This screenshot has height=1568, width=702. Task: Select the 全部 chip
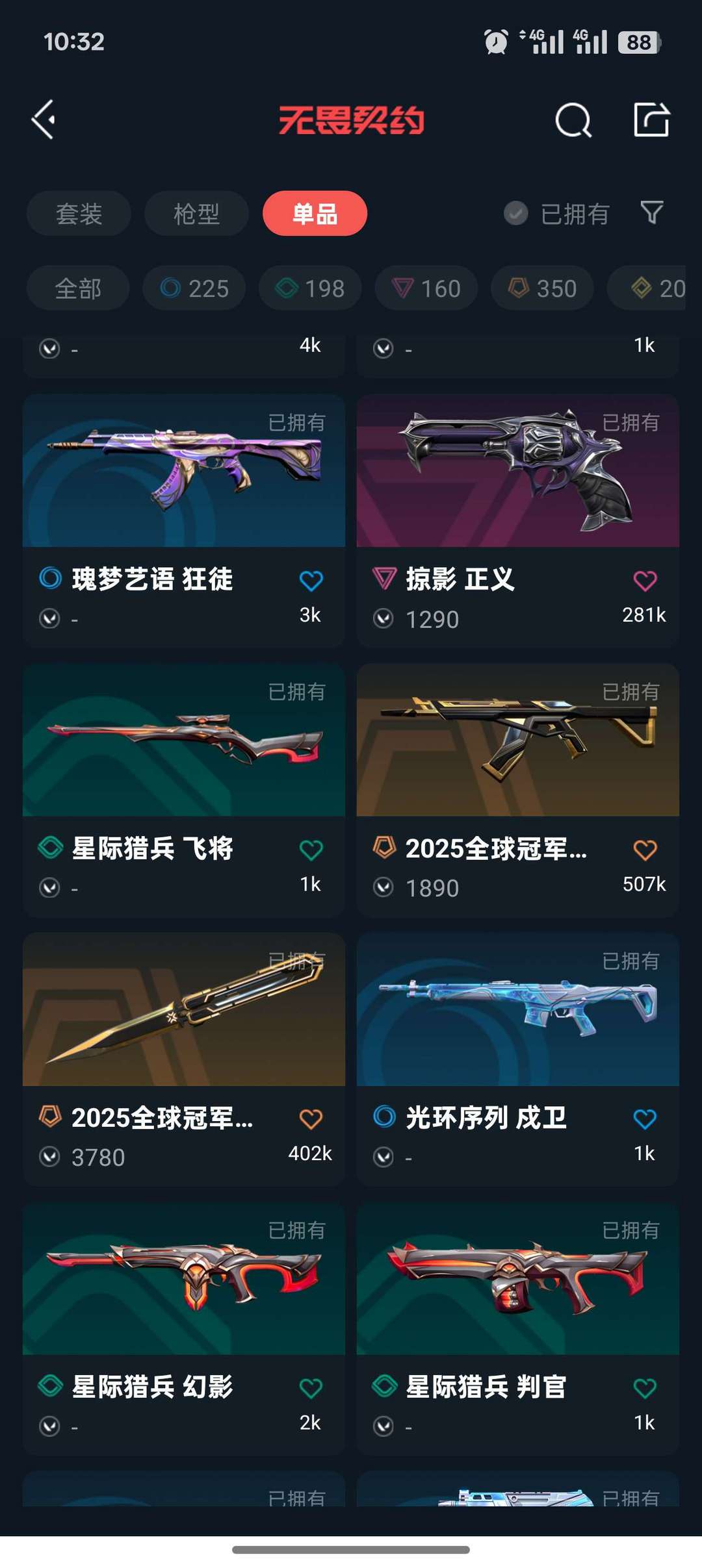tap(78, 288)
